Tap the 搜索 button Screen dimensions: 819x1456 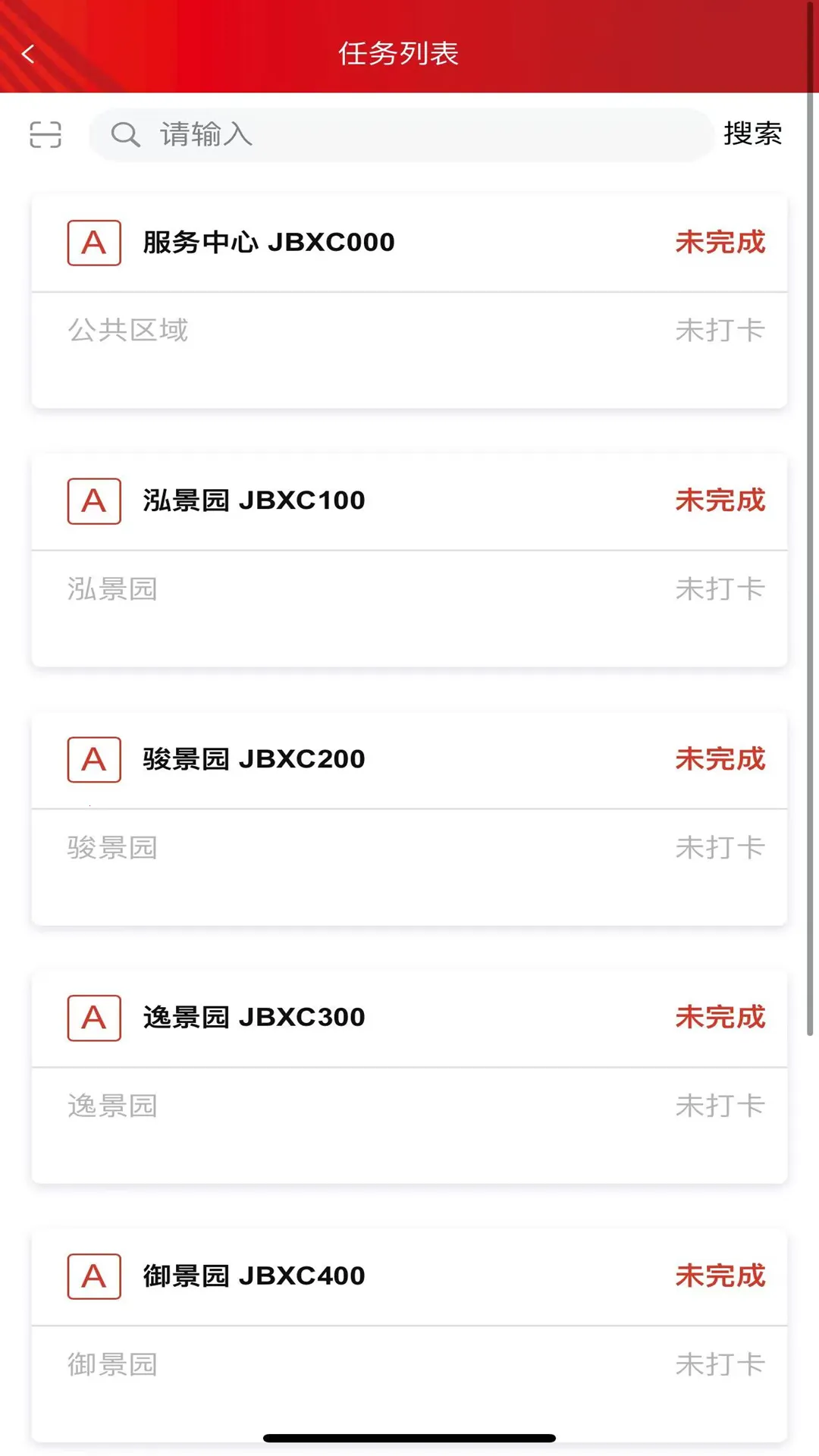(754, 135)
